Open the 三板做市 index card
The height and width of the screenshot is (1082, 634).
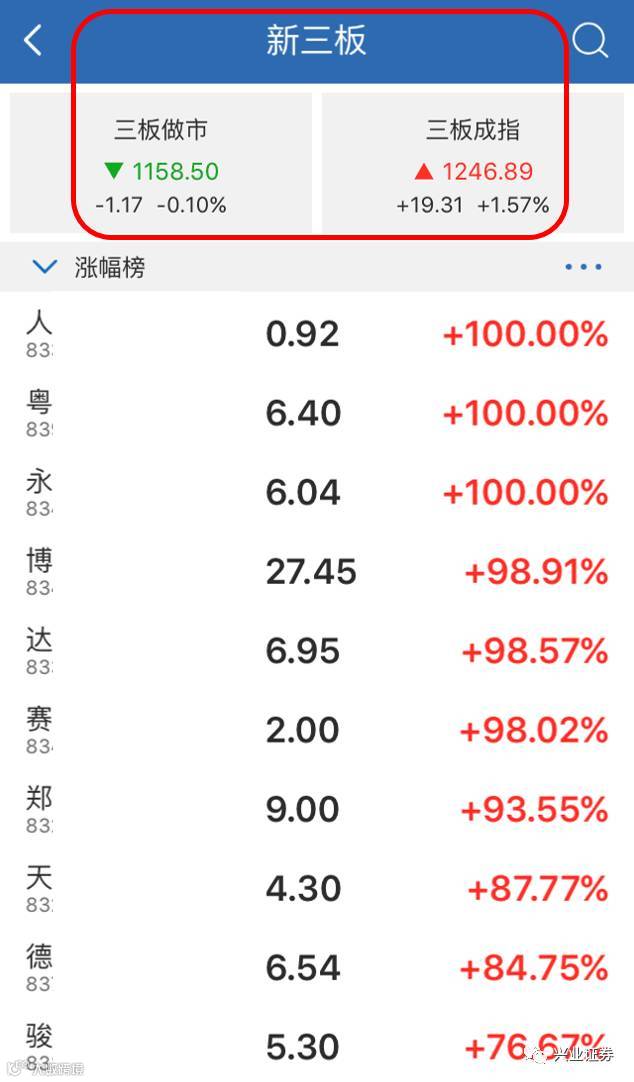[x=161, y=165]
